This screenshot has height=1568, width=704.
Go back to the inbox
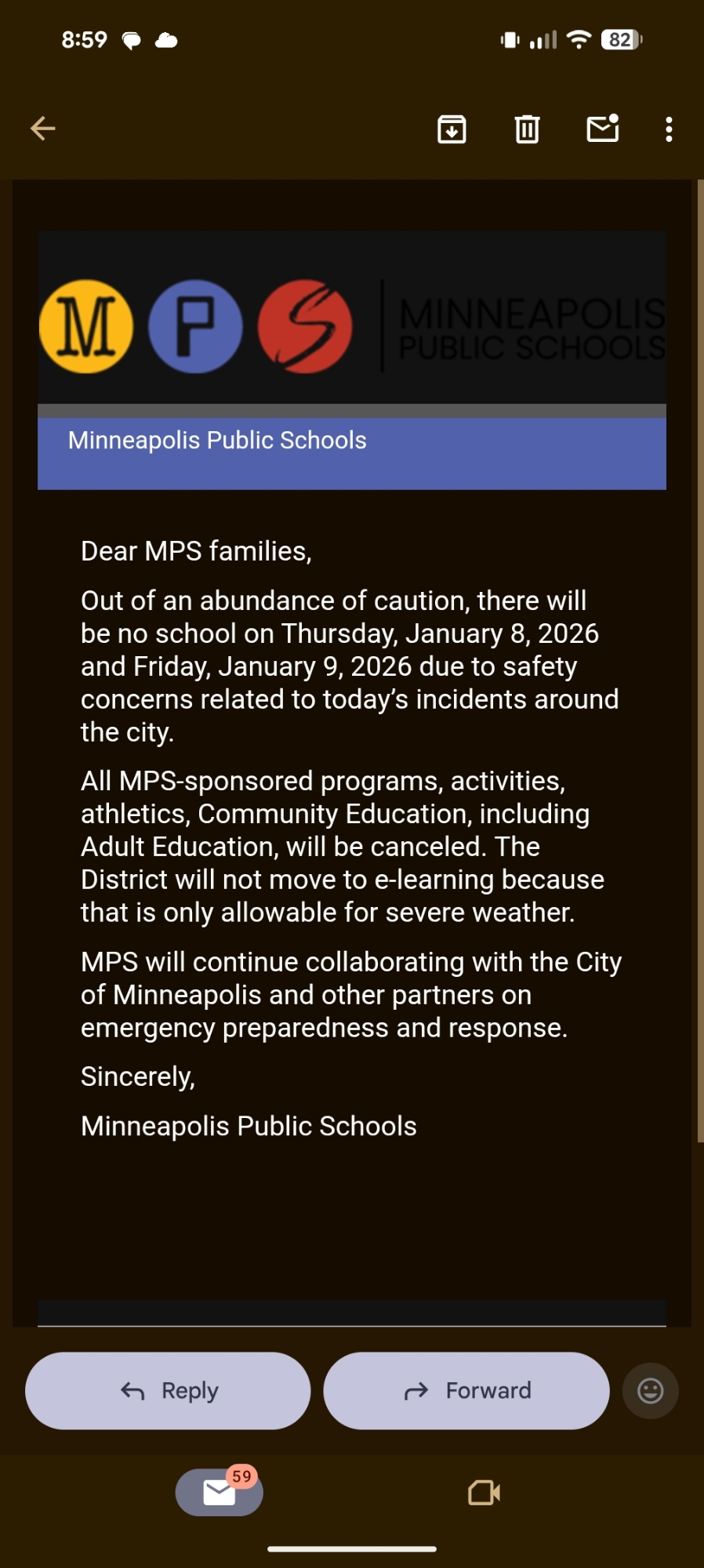pyautogui.click(x=43, y=129)
